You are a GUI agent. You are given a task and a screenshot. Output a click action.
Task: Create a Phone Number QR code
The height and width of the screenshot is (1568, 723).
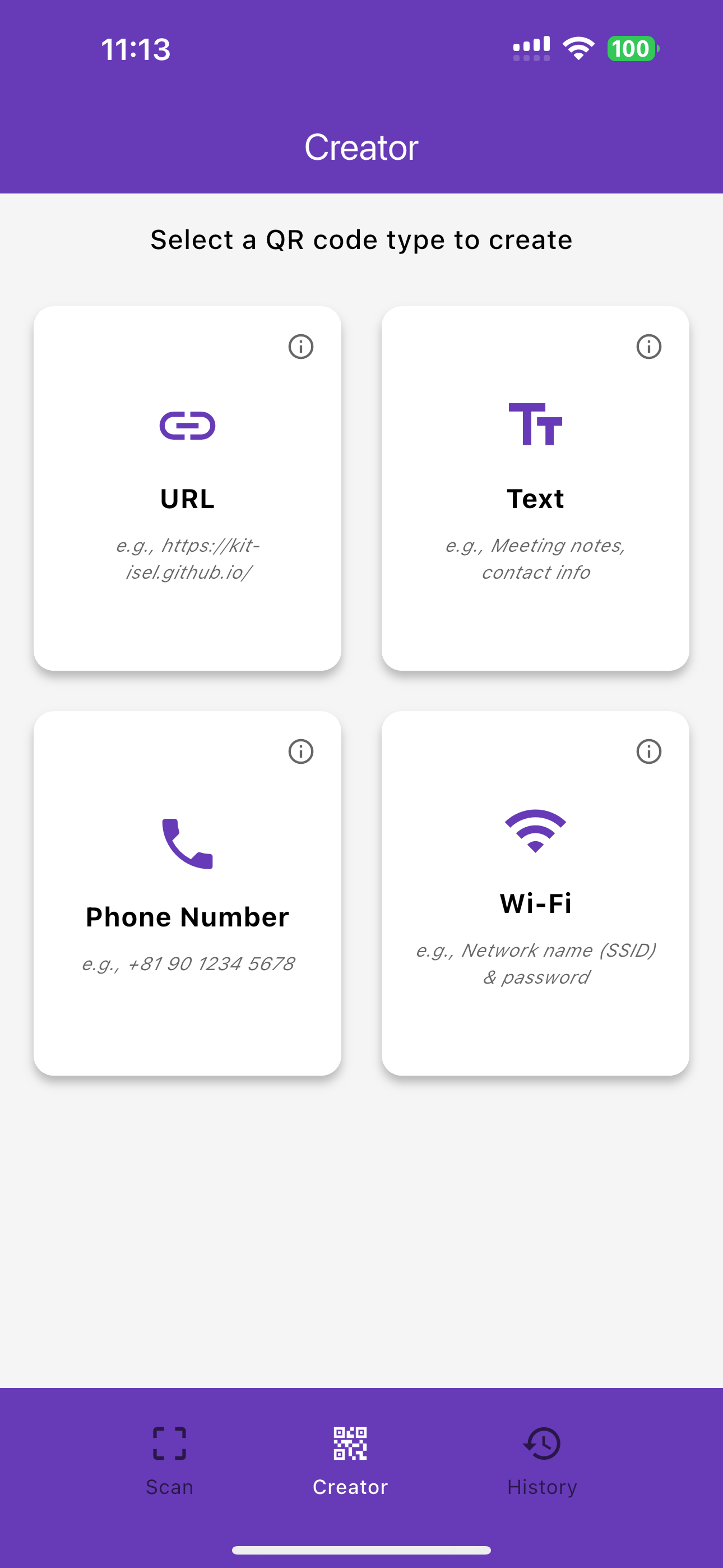point(187,893)
